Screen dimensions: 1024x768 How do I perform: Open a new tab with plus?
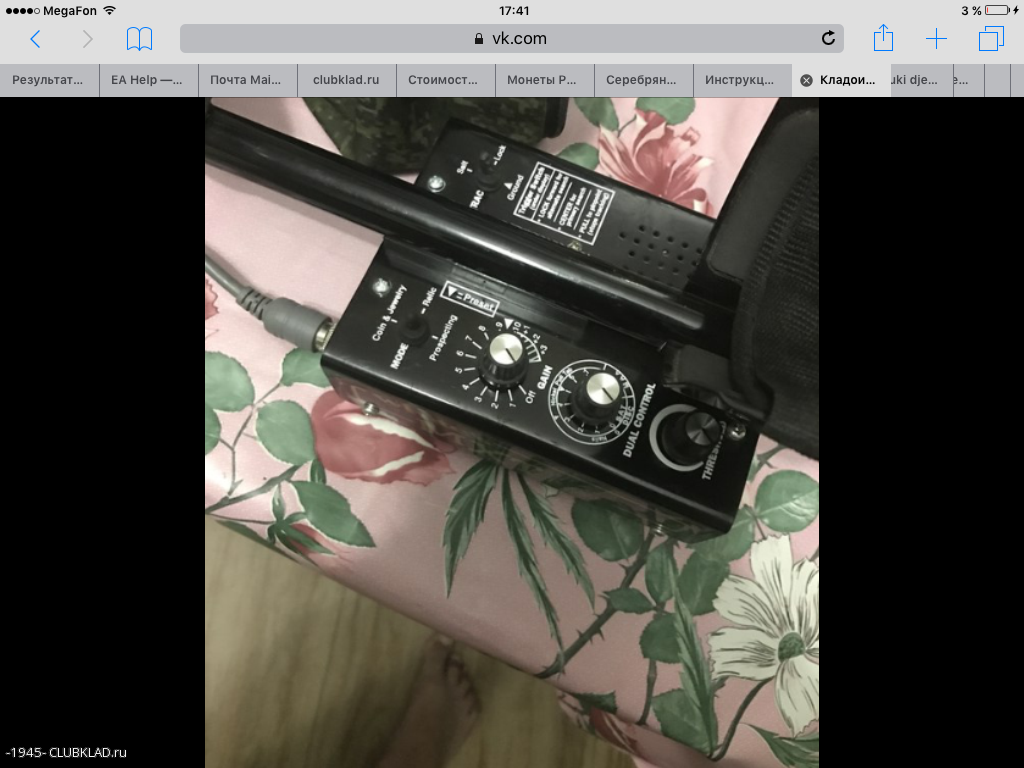936,39
